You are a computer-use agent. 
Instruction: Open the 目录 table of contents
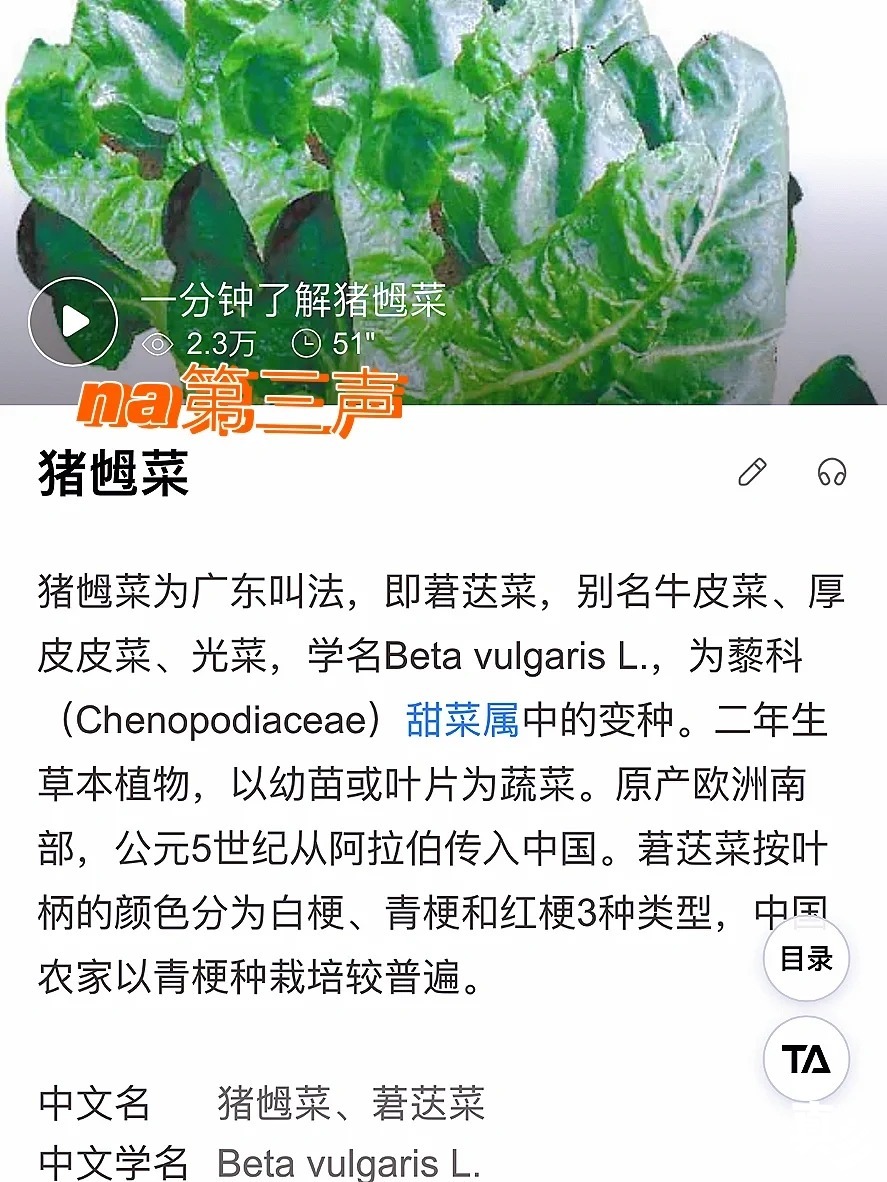coord(806,959)
